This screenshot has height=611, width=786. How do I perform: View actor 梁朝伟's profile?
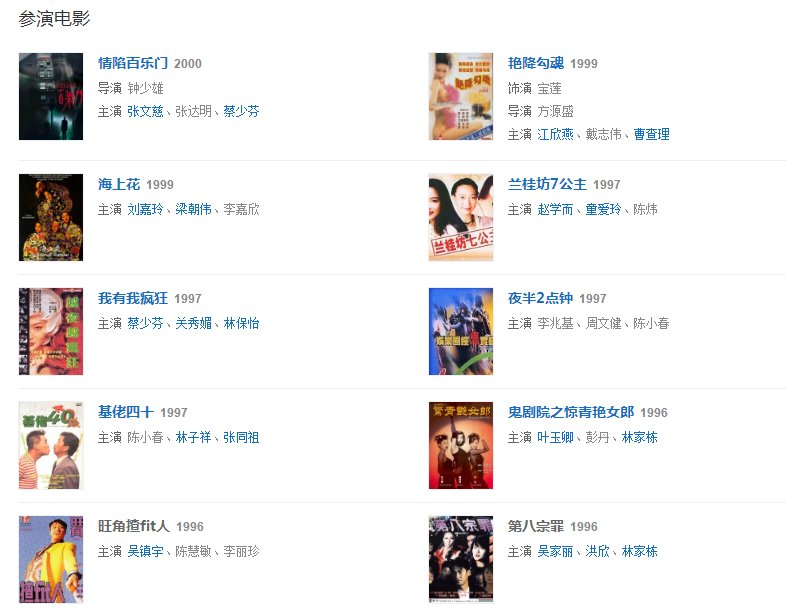[x=194, y=209]
